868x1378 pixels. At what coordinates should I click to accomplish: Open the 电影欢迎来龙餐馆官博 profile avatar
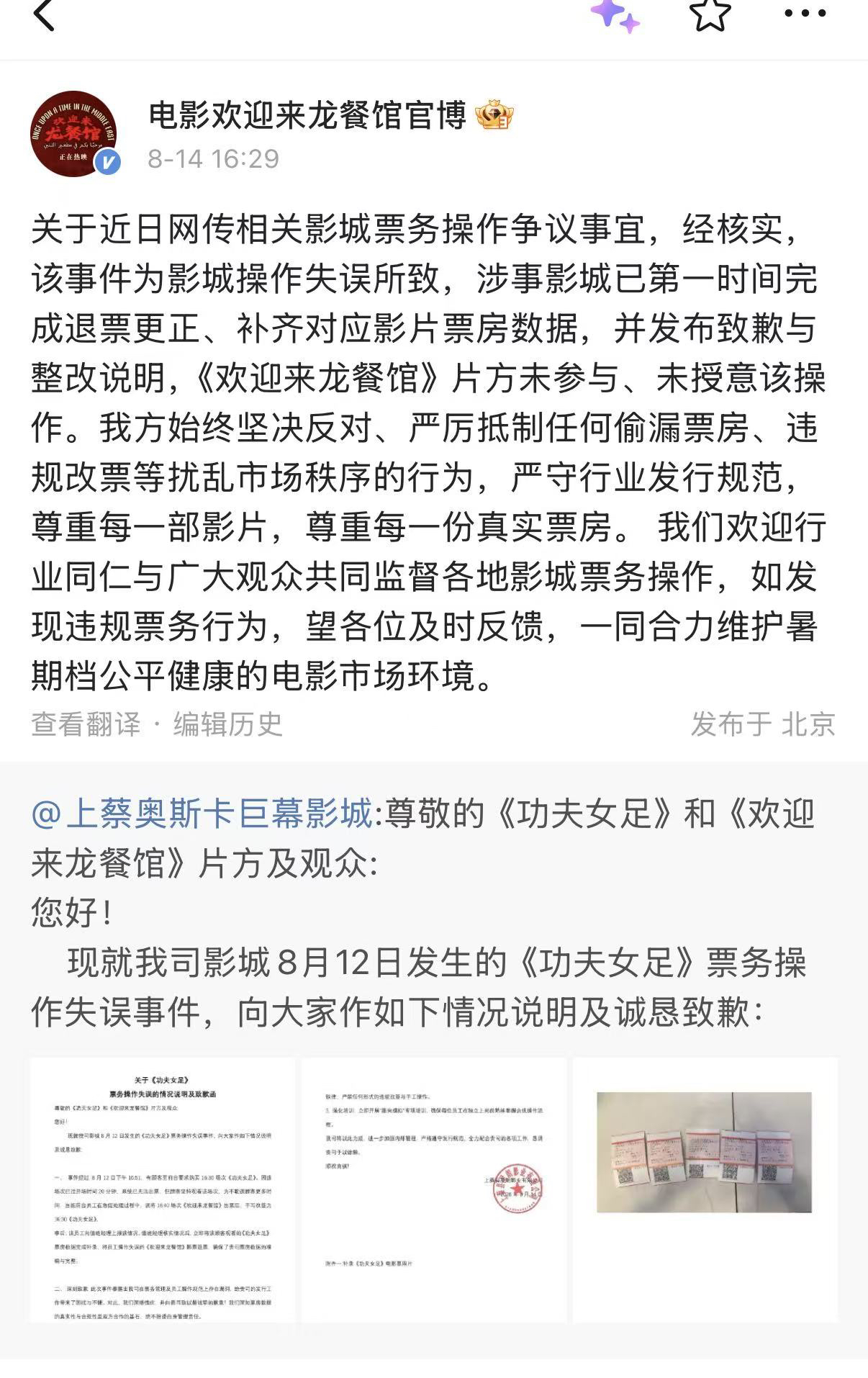(74, 135)
